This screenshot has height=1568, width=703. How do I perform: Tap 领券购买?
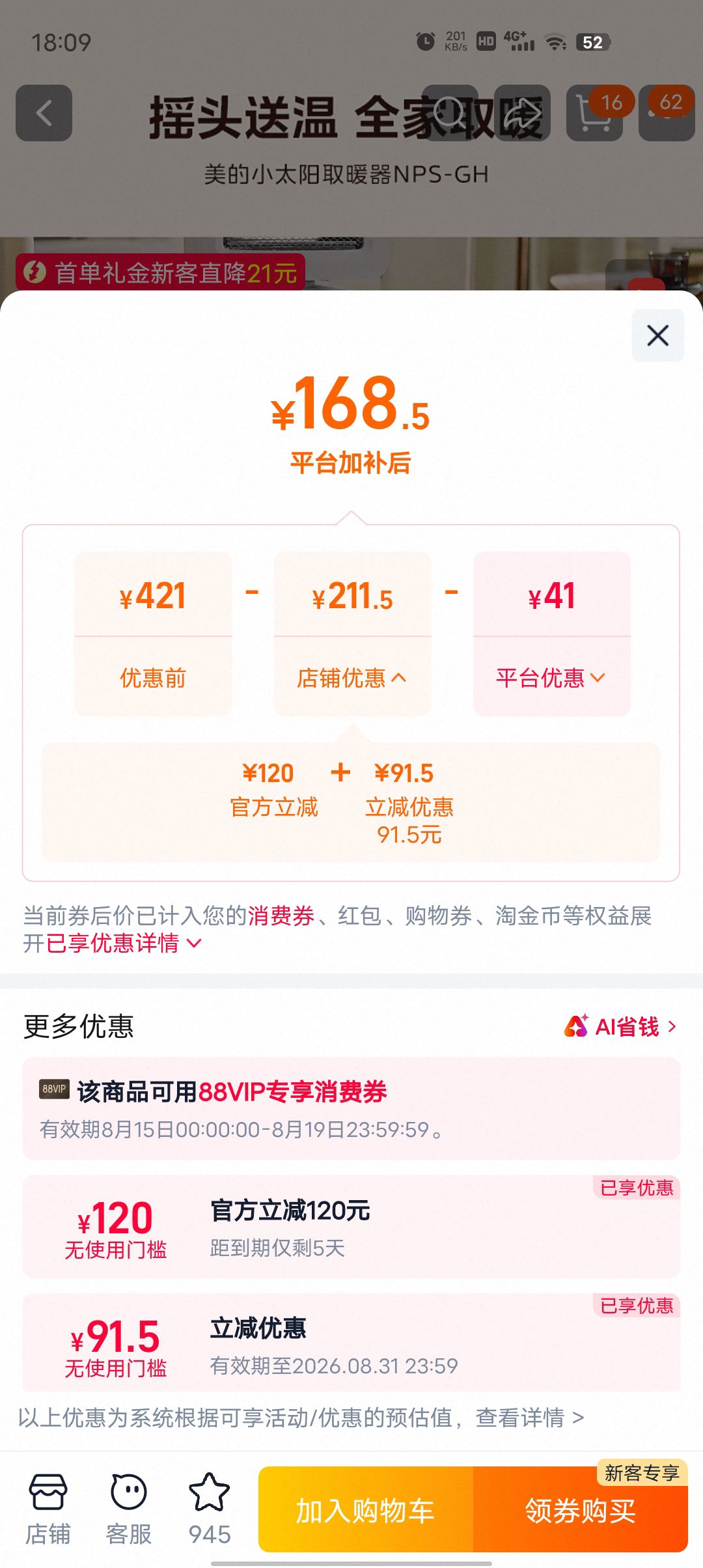click(x=581, y=1510)
